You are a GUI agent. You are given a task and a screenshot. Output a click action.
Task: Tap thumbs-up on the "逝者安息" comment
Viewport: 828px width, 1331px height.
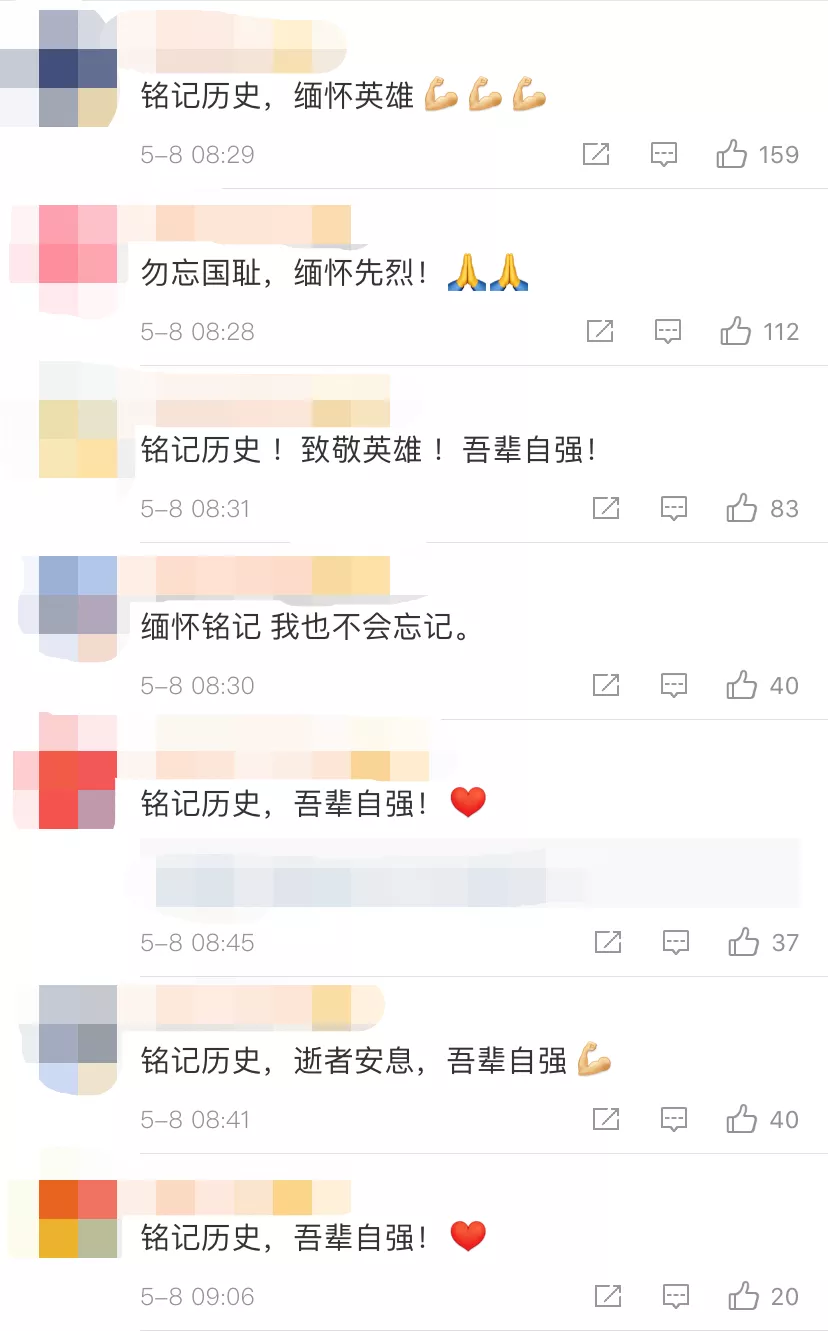pyautogui.click(x=741, y=1119)
